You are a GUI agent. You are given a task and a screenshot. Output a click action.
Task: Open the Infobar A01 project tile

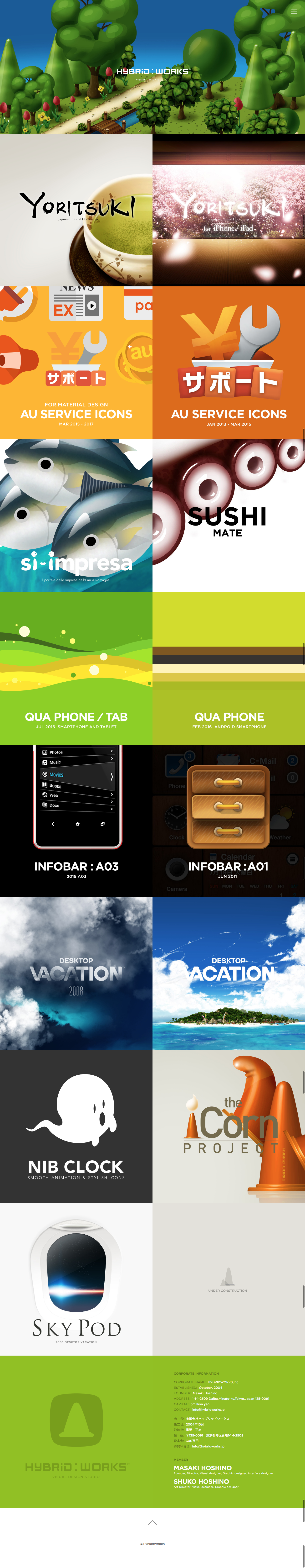[229, 821]
